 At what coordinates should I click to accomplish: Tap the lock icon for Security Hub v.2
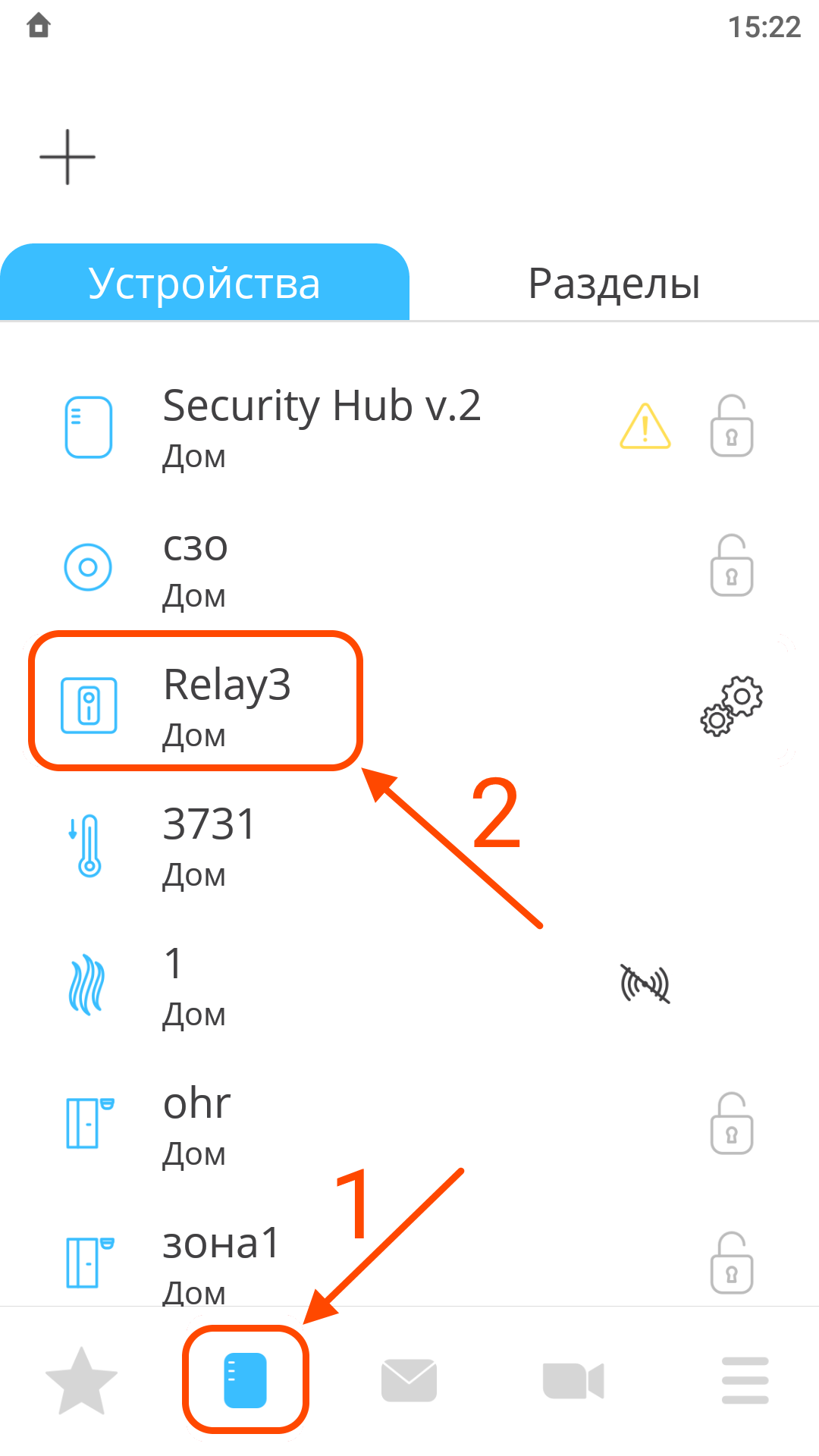coord(731,425)
